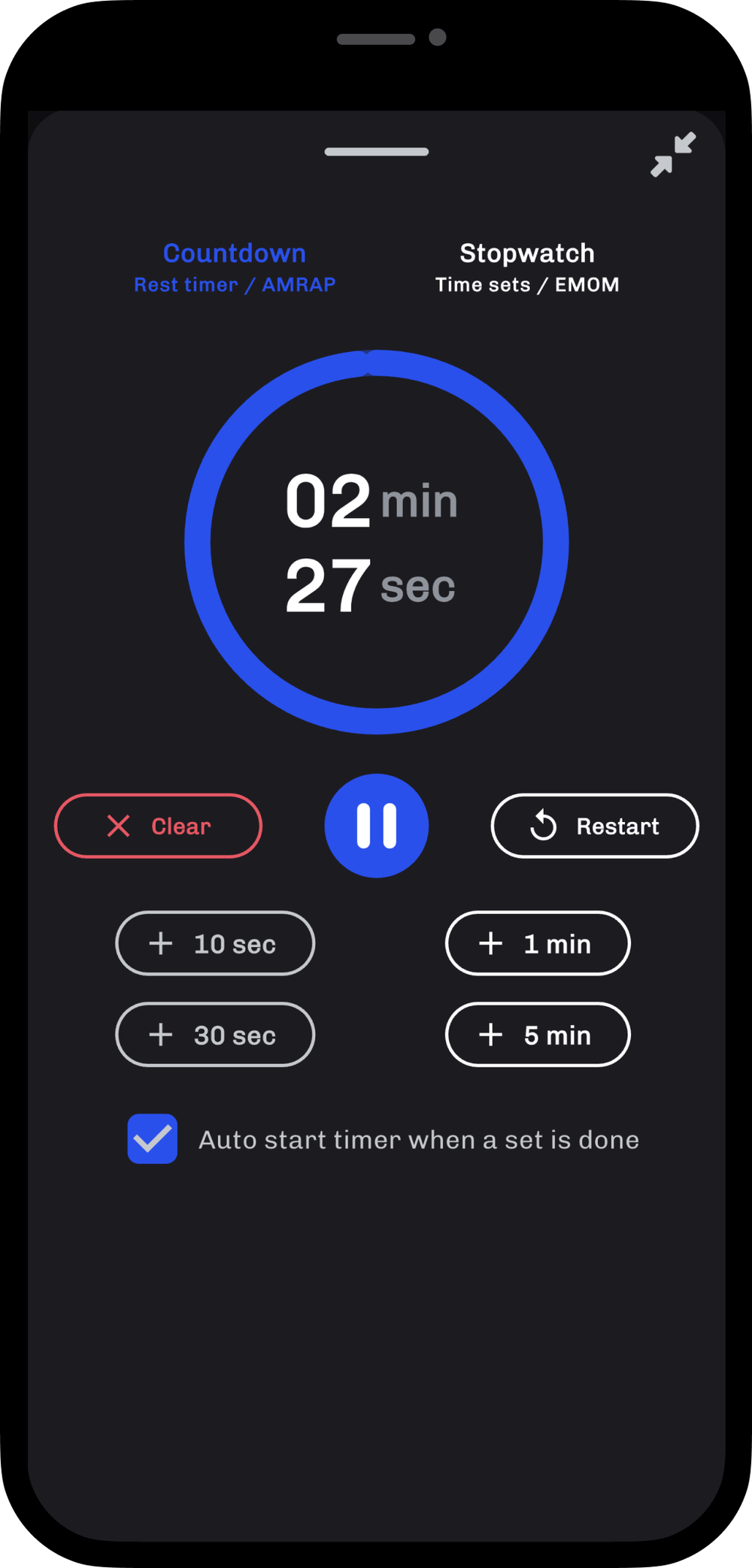Tap the plus icon inside the 1 min button
The image size is (752, 1568).
[492, 944]
